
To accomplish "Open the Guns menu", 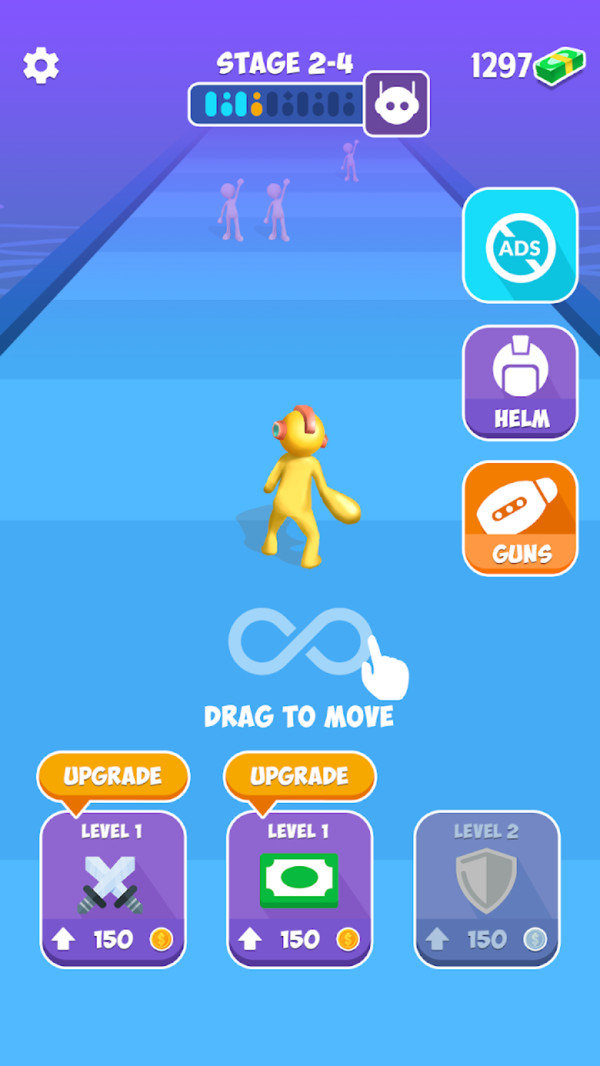I will [x=519, y=517].
